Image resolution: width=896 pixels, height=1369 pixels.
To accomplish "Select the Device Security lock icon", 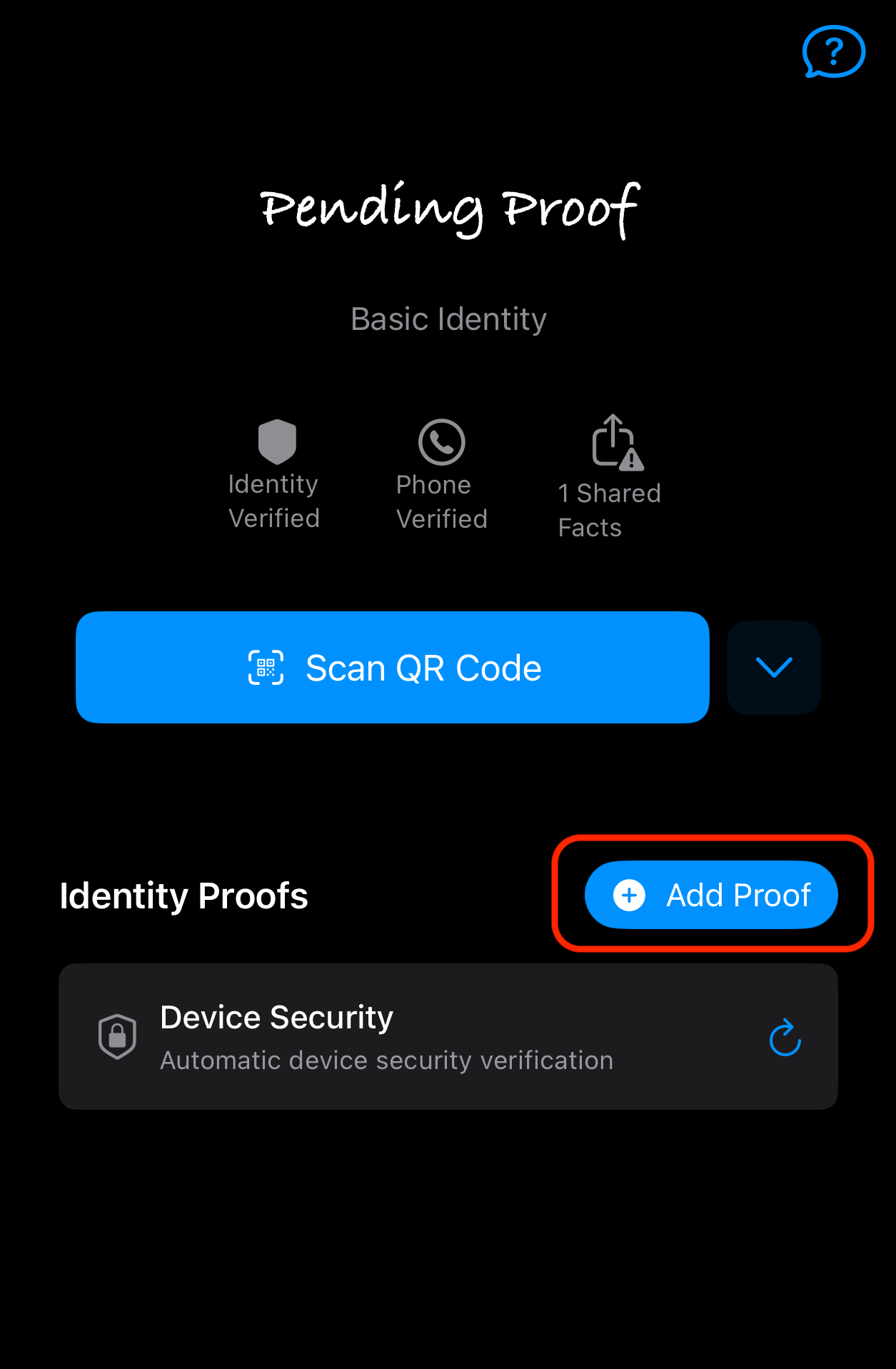I will pos(116,1035).
